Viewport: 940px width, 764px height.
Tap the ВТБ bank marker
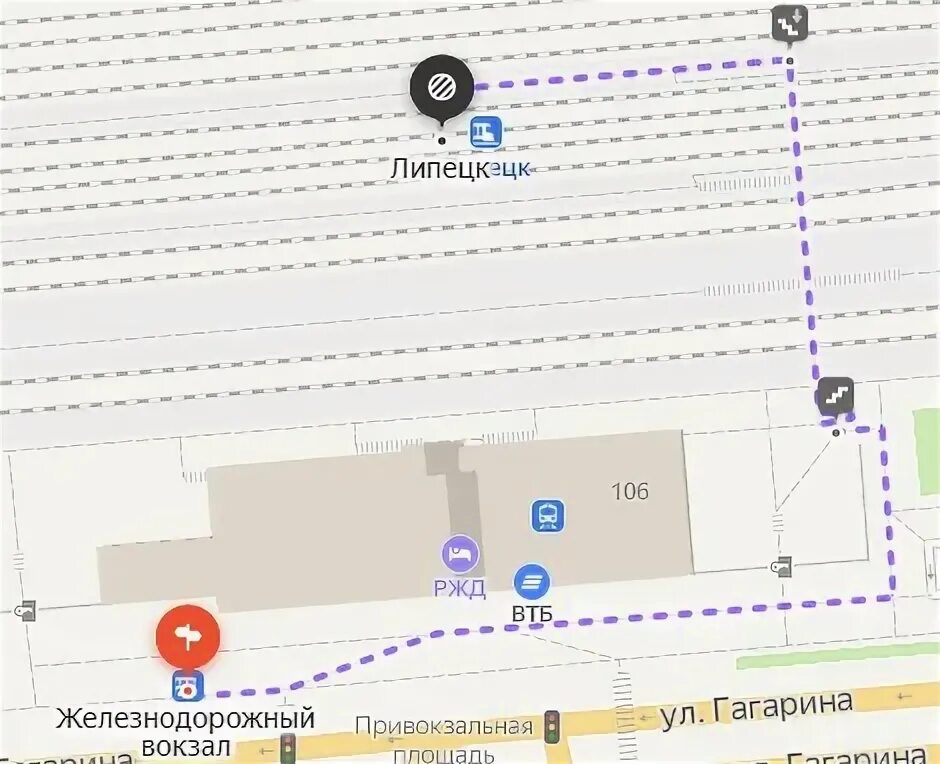point(532,582)
